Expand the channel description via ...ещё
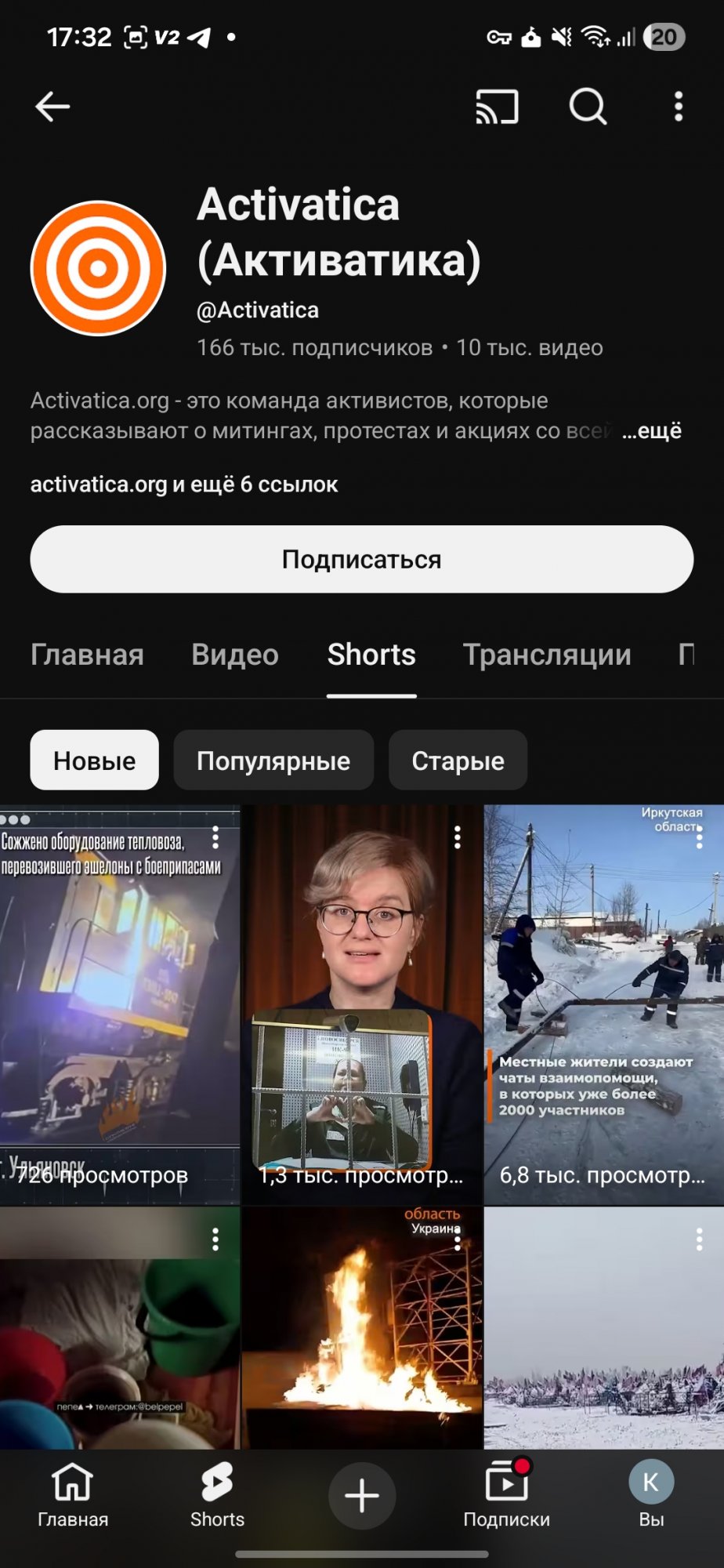This screenshot has height=1568, width=724. click(652, 430)
